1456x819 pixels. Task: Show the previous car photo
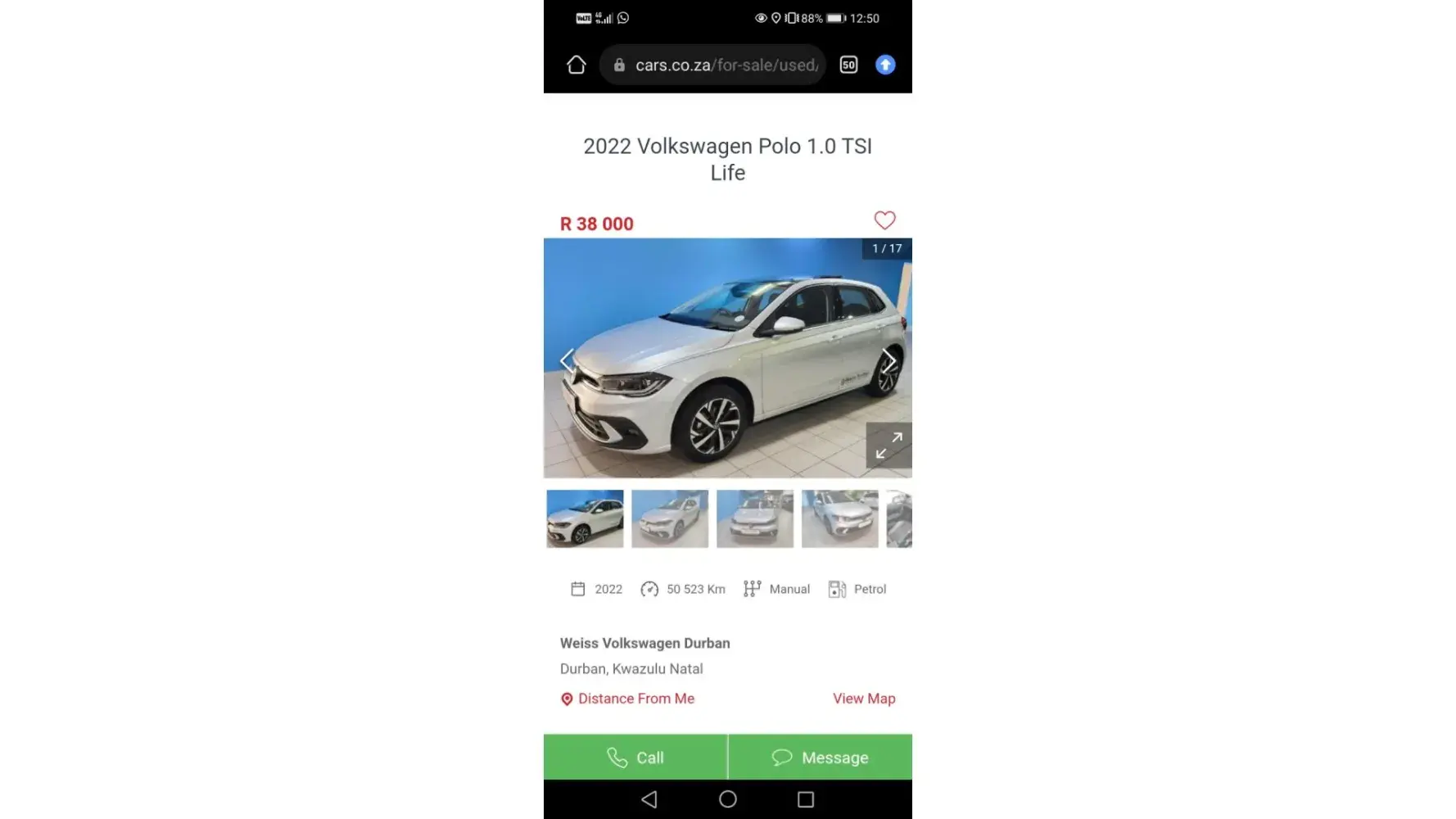pyautogui.click(x=567, y=360)
